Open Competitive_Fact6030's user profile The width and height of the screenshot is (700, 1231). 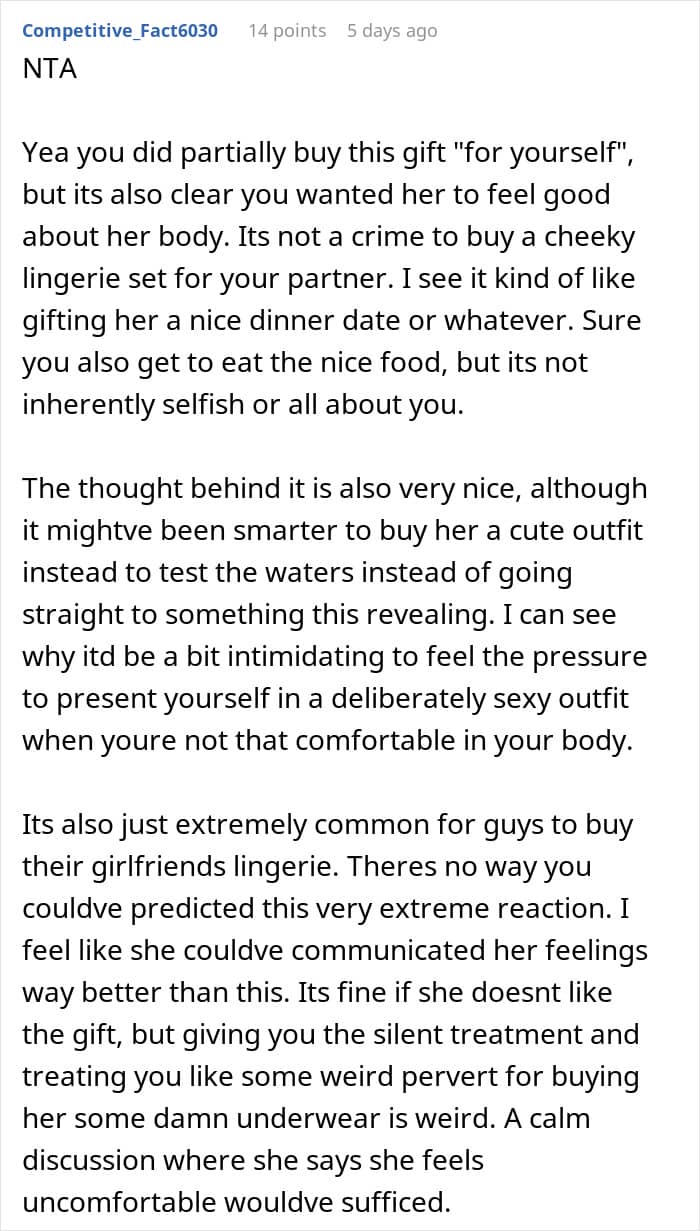(120, 30)
